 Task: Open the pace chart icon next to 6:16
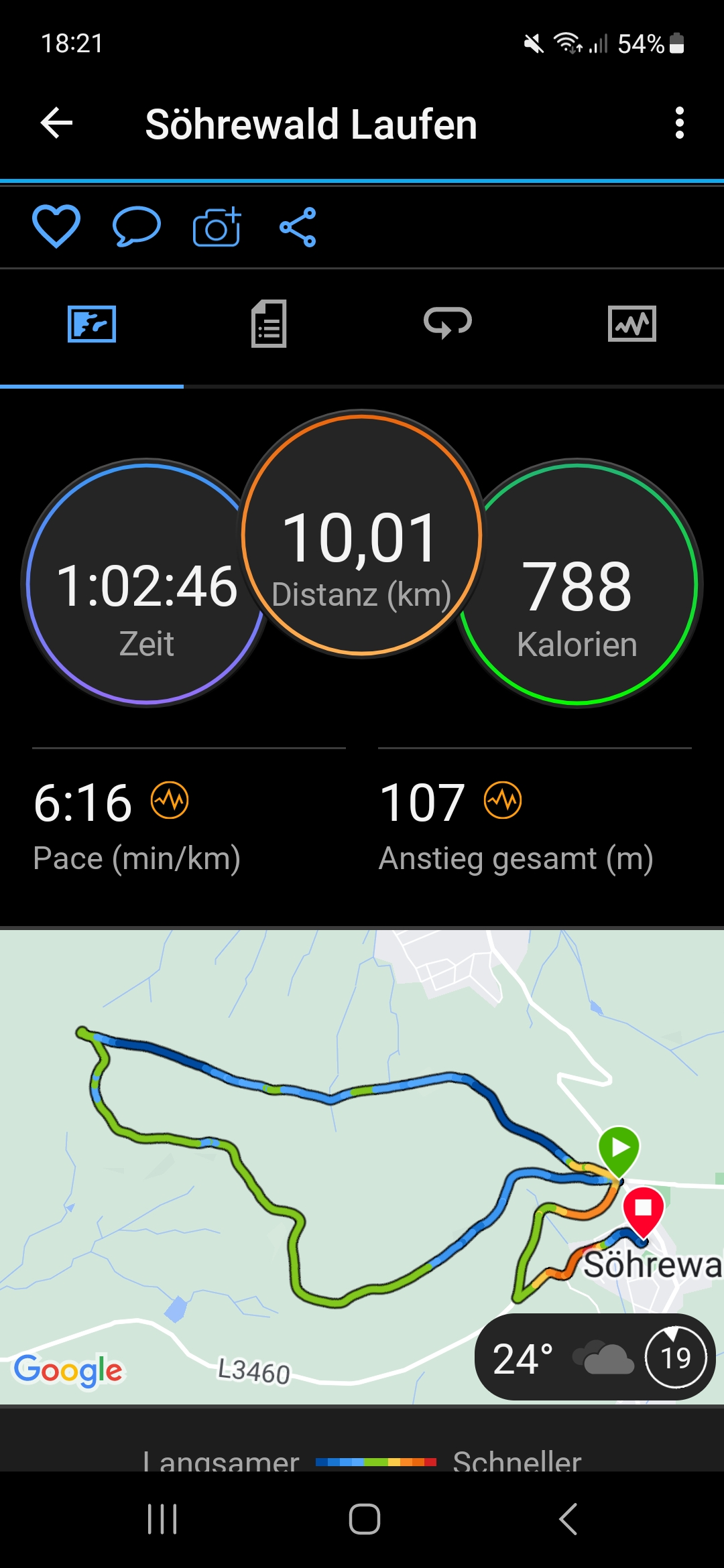tap(170, 800)
